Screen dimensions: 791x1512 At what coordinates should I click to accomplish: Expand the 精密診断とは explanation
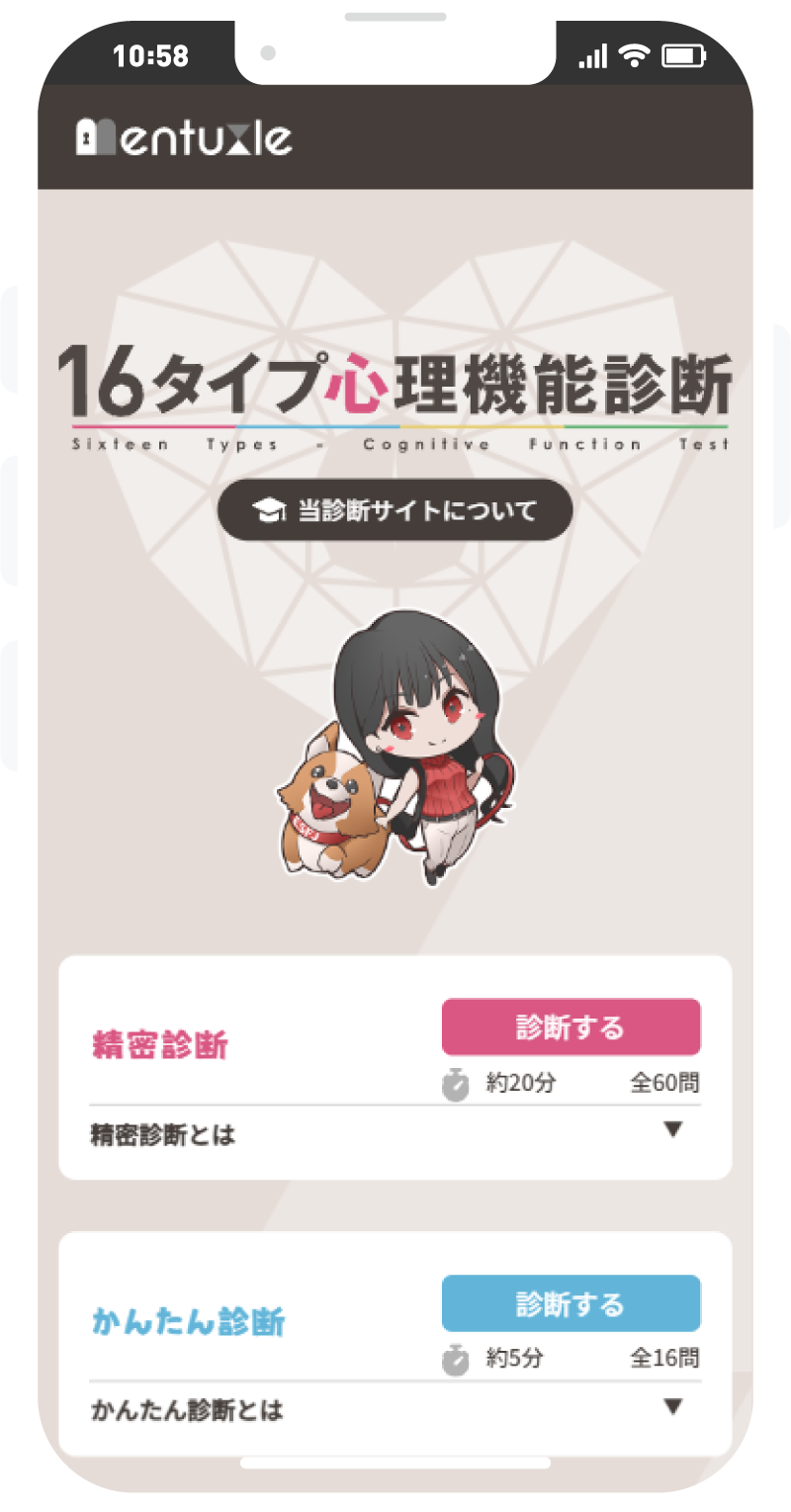672,1130
